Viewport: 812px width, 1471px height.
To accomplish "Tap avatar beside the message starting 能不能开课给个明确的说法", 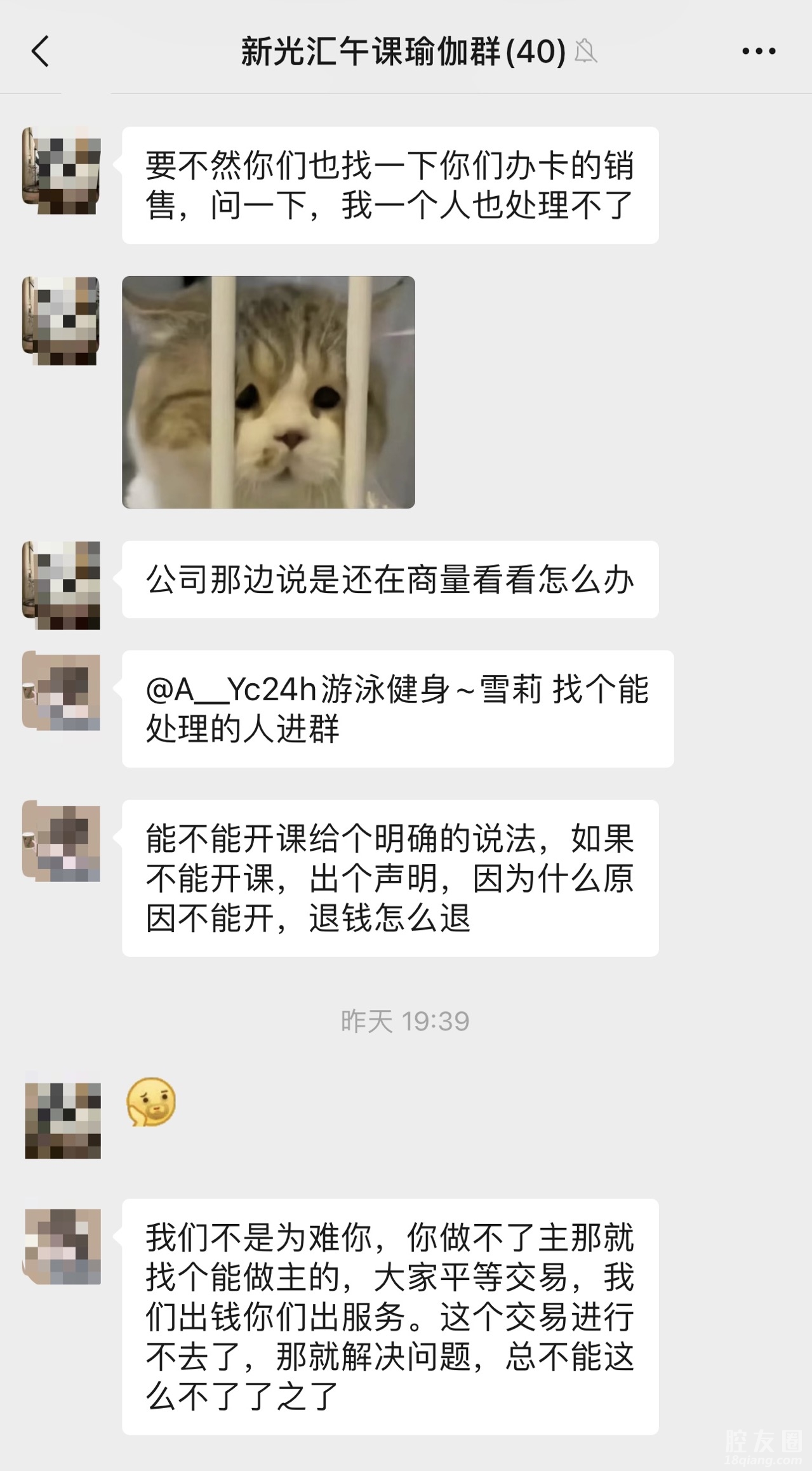I will [61, 841].
